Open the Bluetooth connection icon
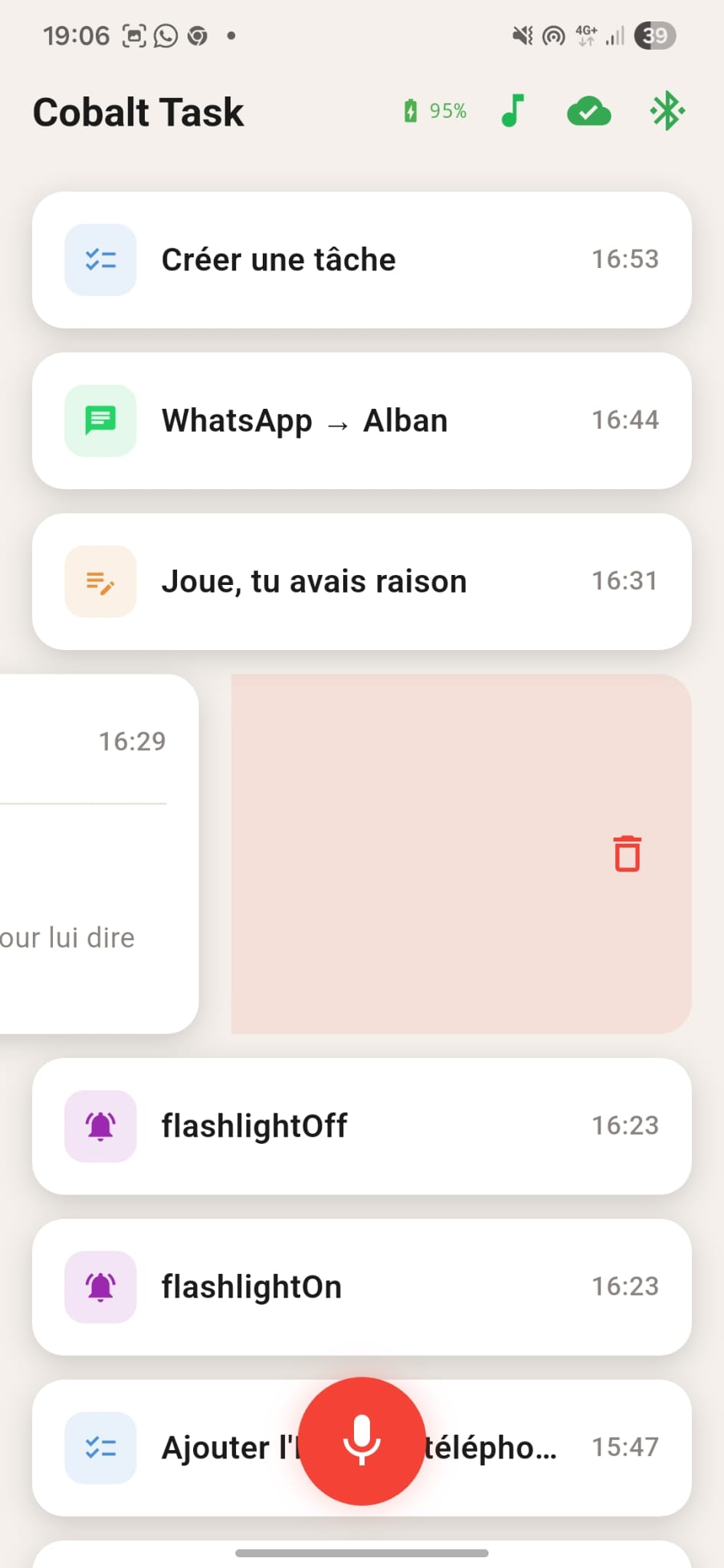Image resolution: width=724 pixels, height=1568 pixels. (x=667, y=111)
